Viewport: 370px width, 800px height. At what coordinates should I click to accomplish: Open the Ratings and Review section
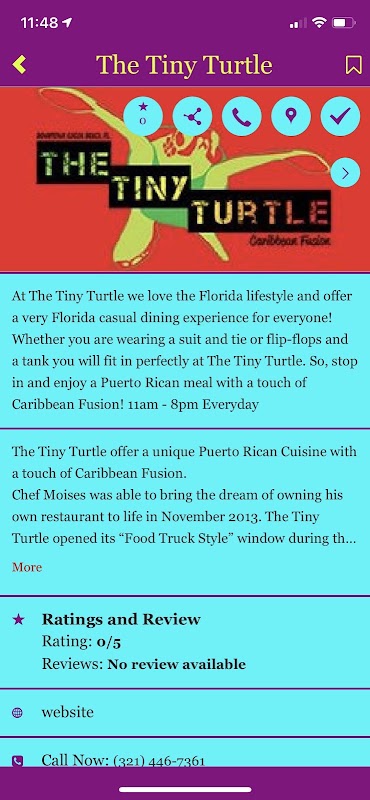click(x=185, y=642)
